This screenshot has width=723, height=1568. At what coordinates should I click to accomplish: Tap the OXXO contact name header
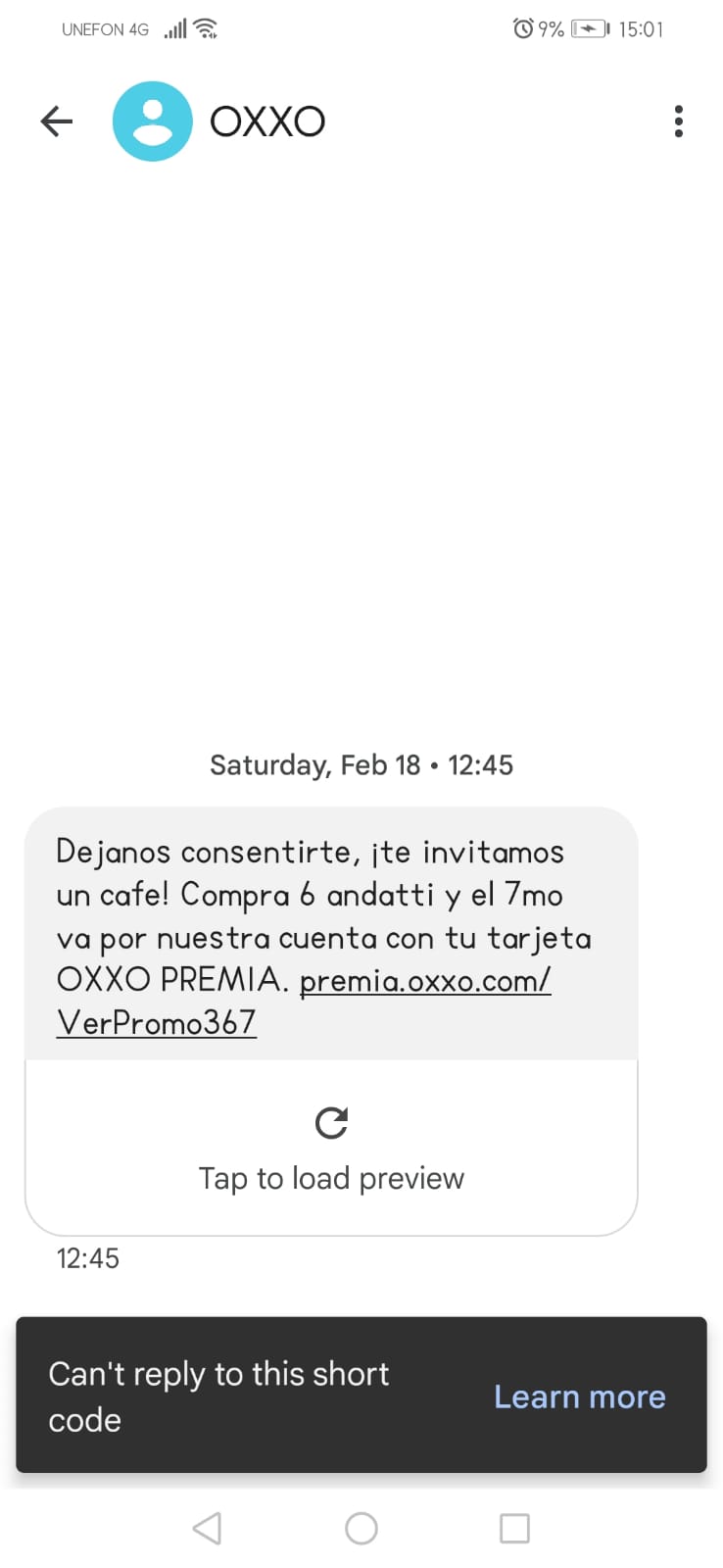pos(265,121)
